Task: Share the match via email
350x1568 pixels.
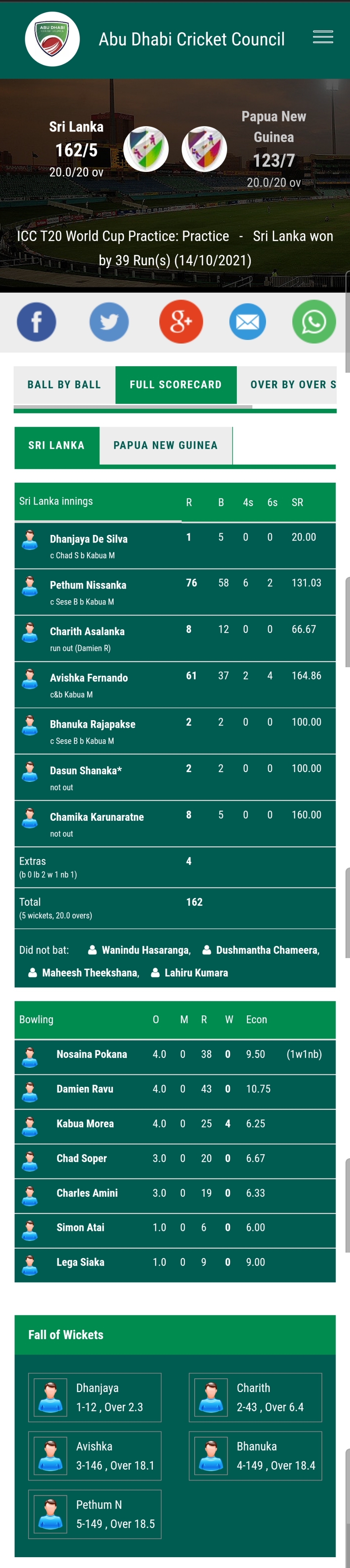Action: (x=247, y=322)
